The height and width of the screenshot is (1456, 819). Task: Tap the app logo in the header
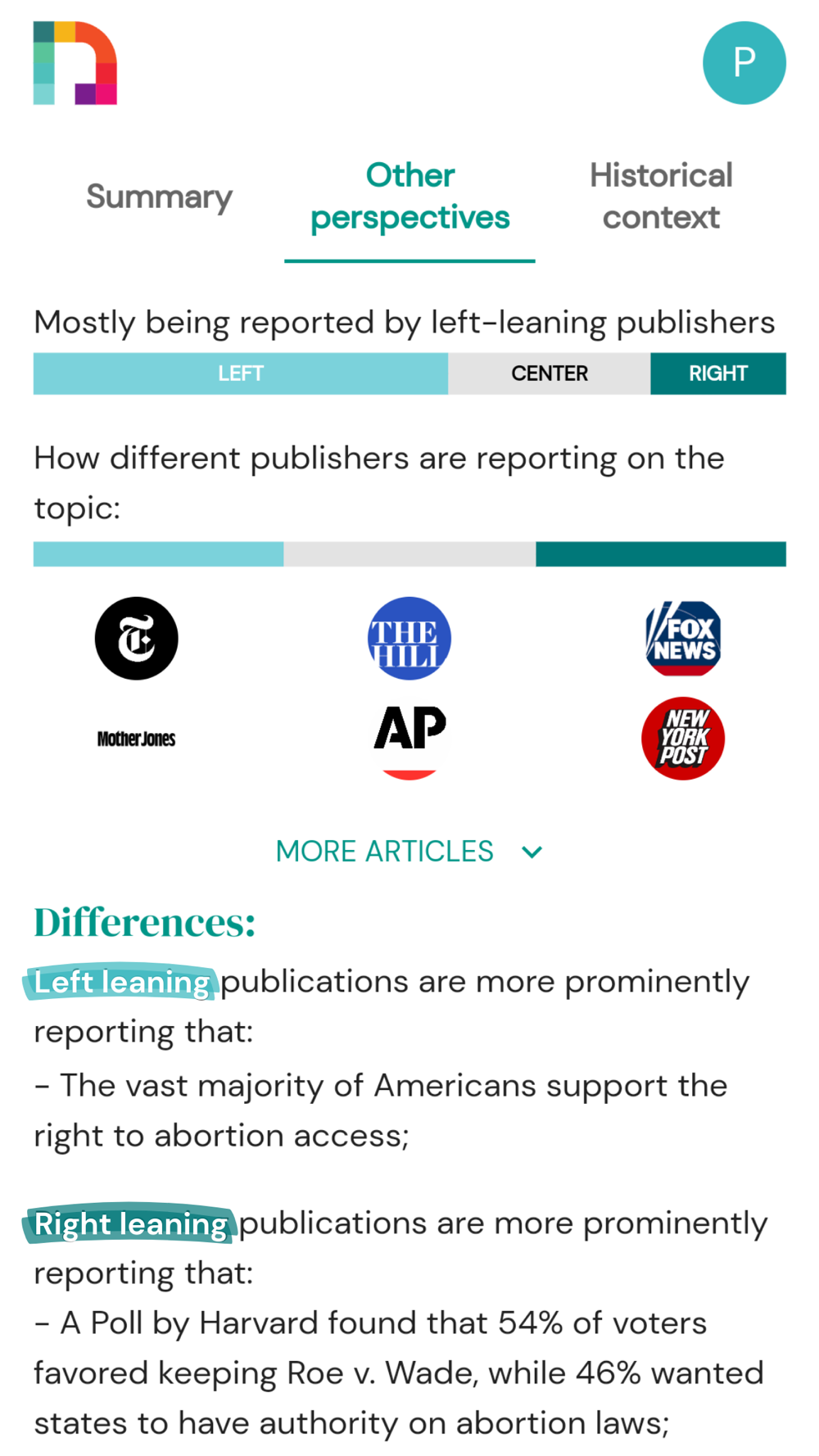tap(75, 63)
